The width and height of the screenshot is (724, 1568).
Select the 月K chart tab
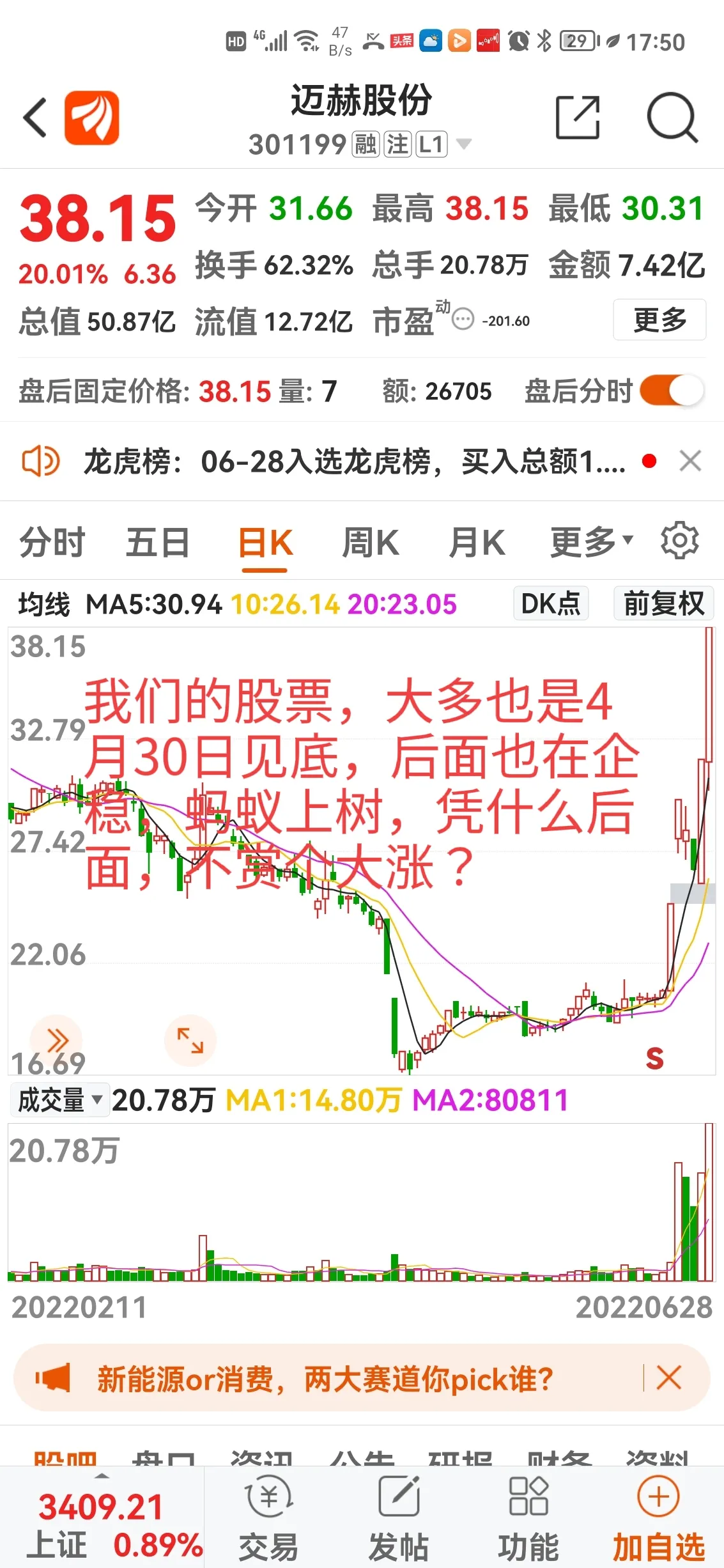477,543
